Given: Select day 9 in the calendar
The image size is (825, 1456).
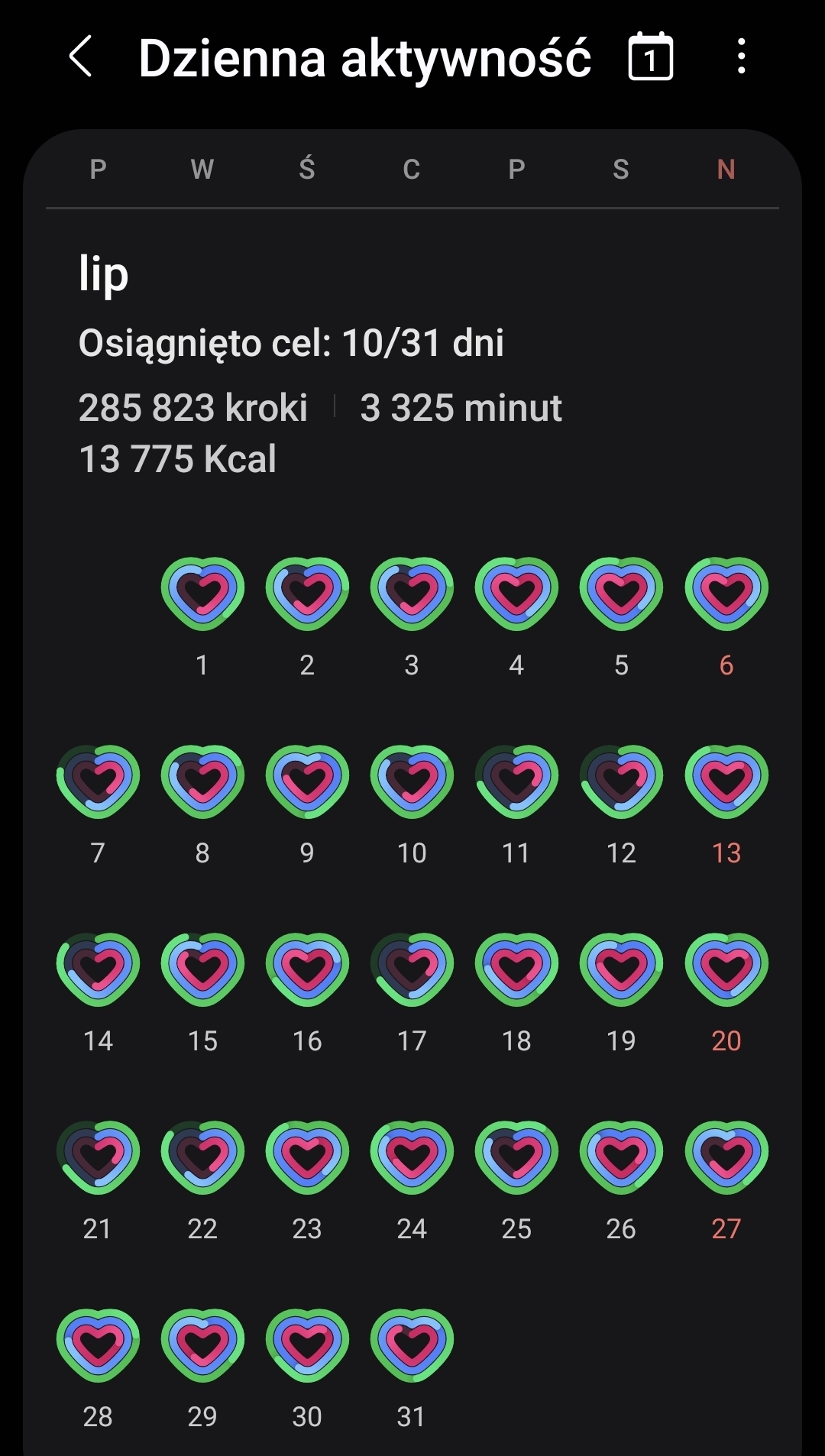Looking at the screenshot, I should (307, 781).
